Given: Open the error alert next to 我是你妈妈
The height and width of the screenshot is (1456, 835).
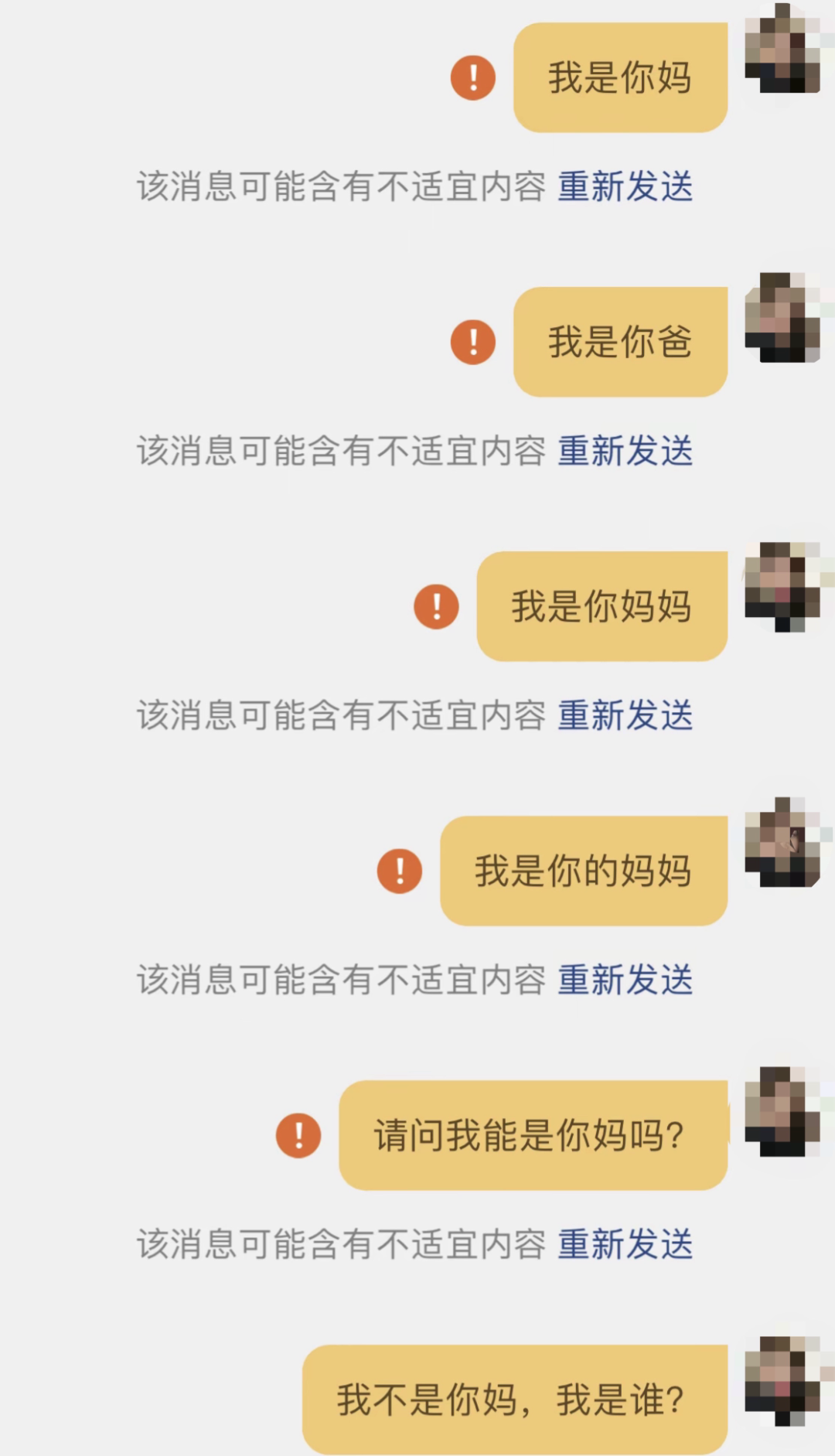Looking at the screenshot, I should (437, 606).
